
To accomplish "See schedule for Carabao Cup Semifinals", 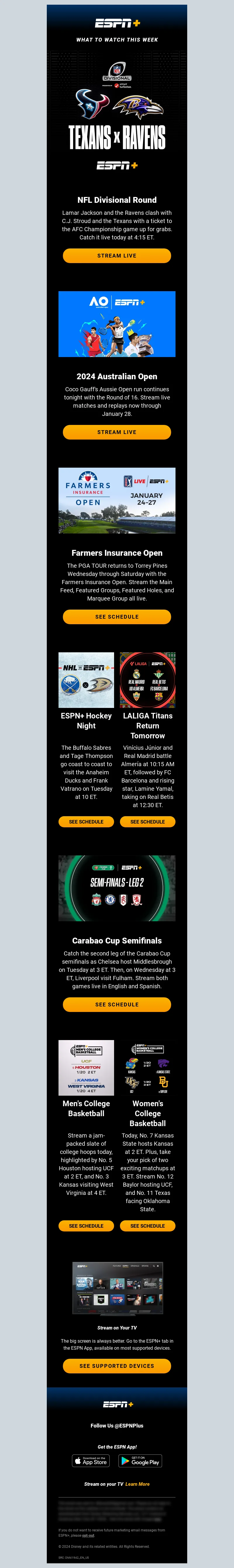I will pyautogui.click(x=117, y=1004).
